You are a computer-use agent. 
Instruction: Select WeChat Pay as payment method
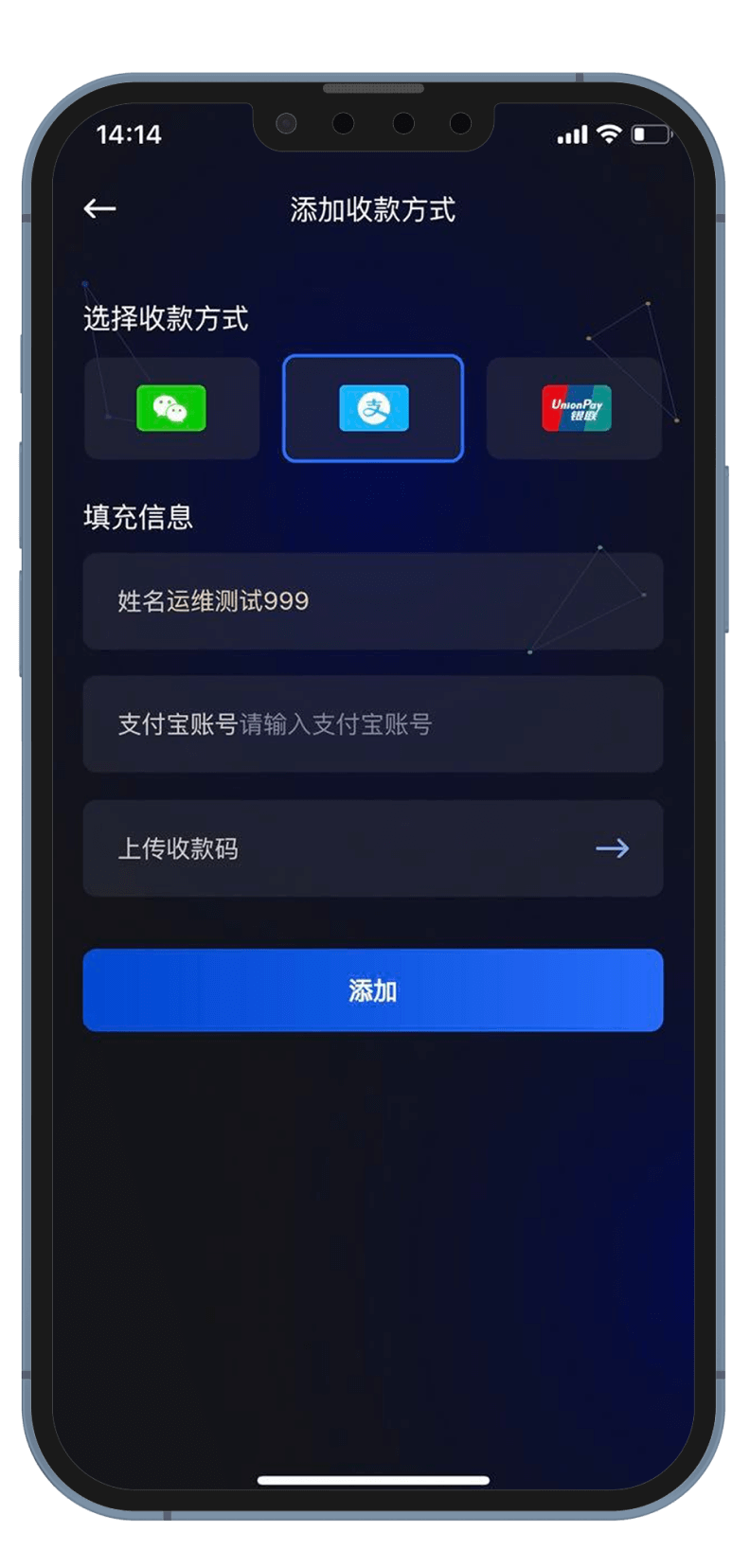171,408
